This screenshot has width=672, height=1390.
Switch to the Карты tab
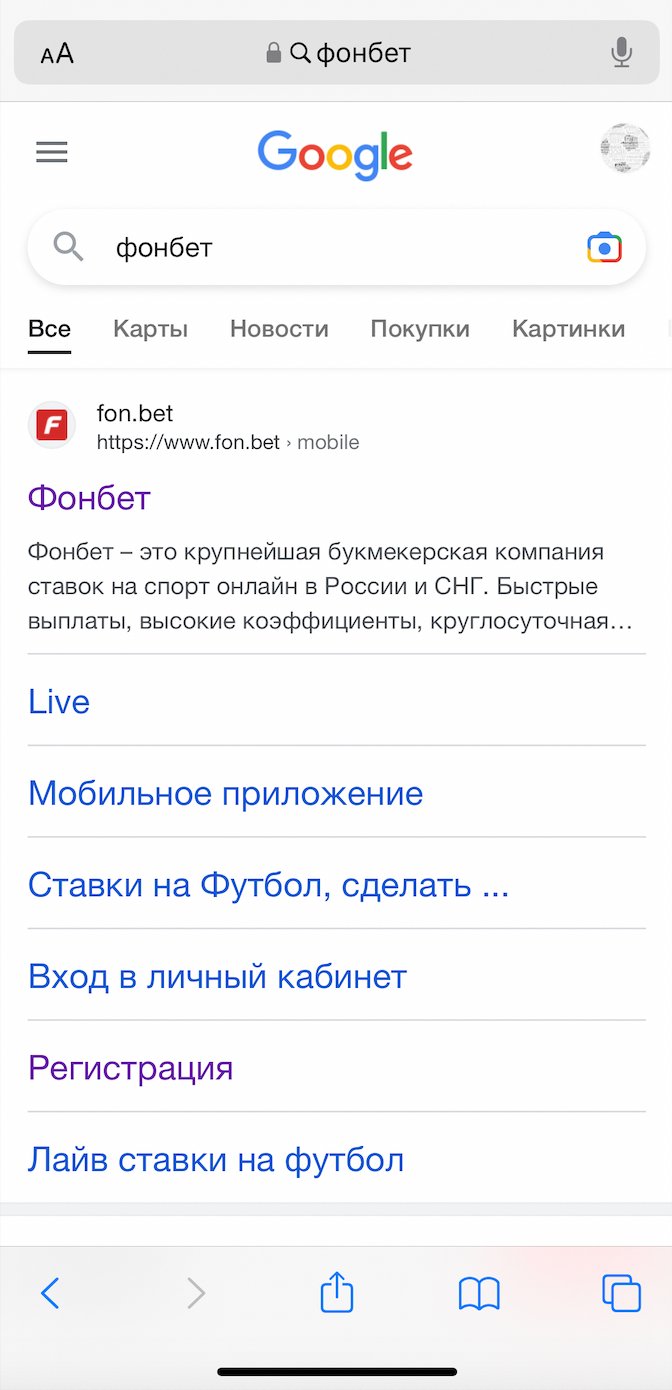coord(150,329)
